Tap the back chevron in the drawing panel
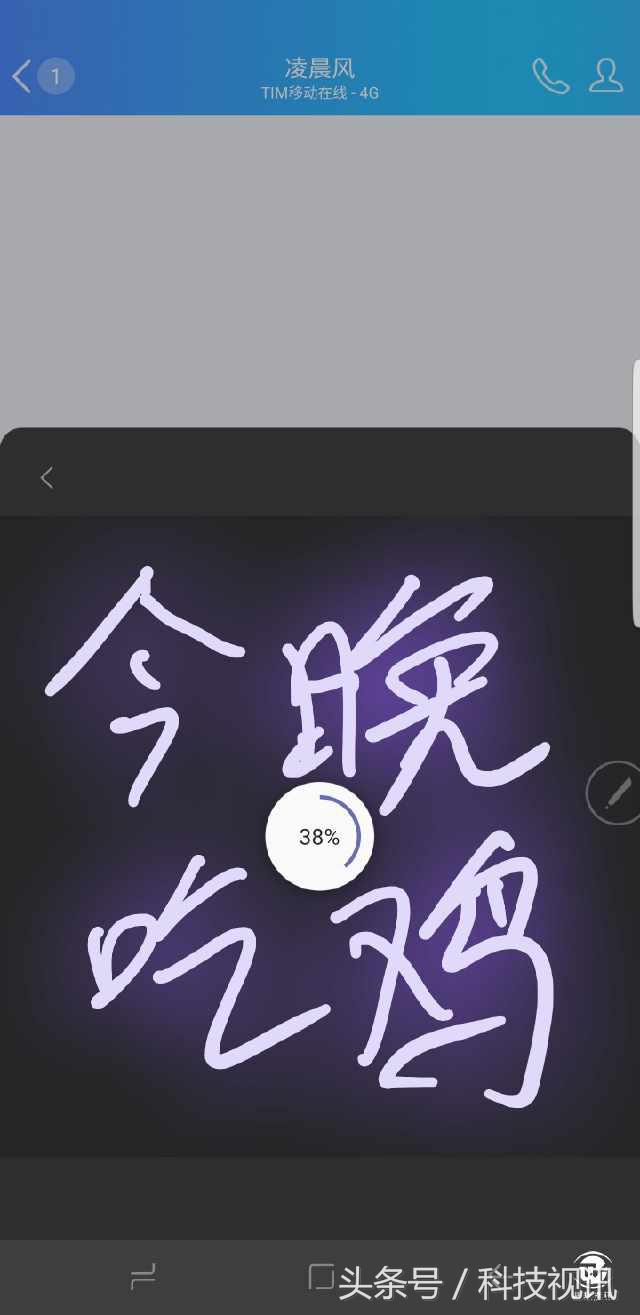 coord(47,478)
